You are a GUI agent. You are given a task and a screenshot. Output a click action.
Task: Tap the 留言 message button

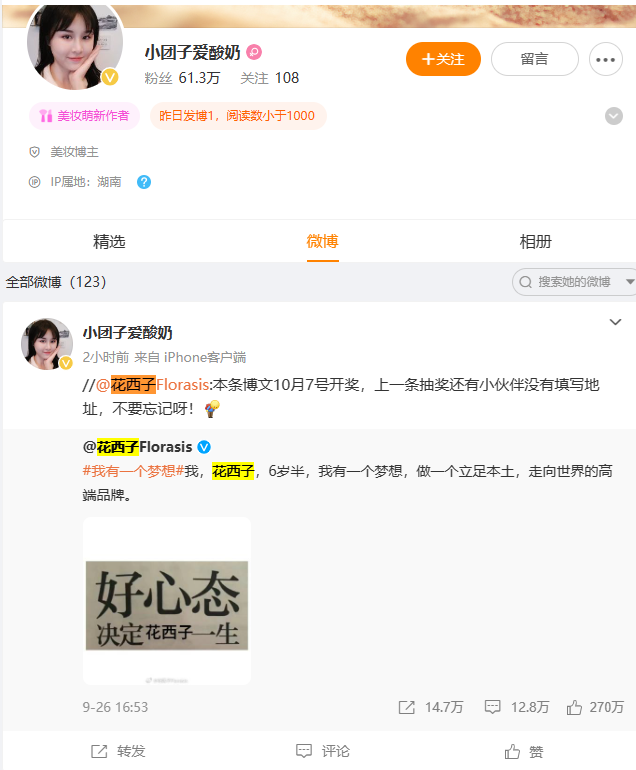[534, 59]
